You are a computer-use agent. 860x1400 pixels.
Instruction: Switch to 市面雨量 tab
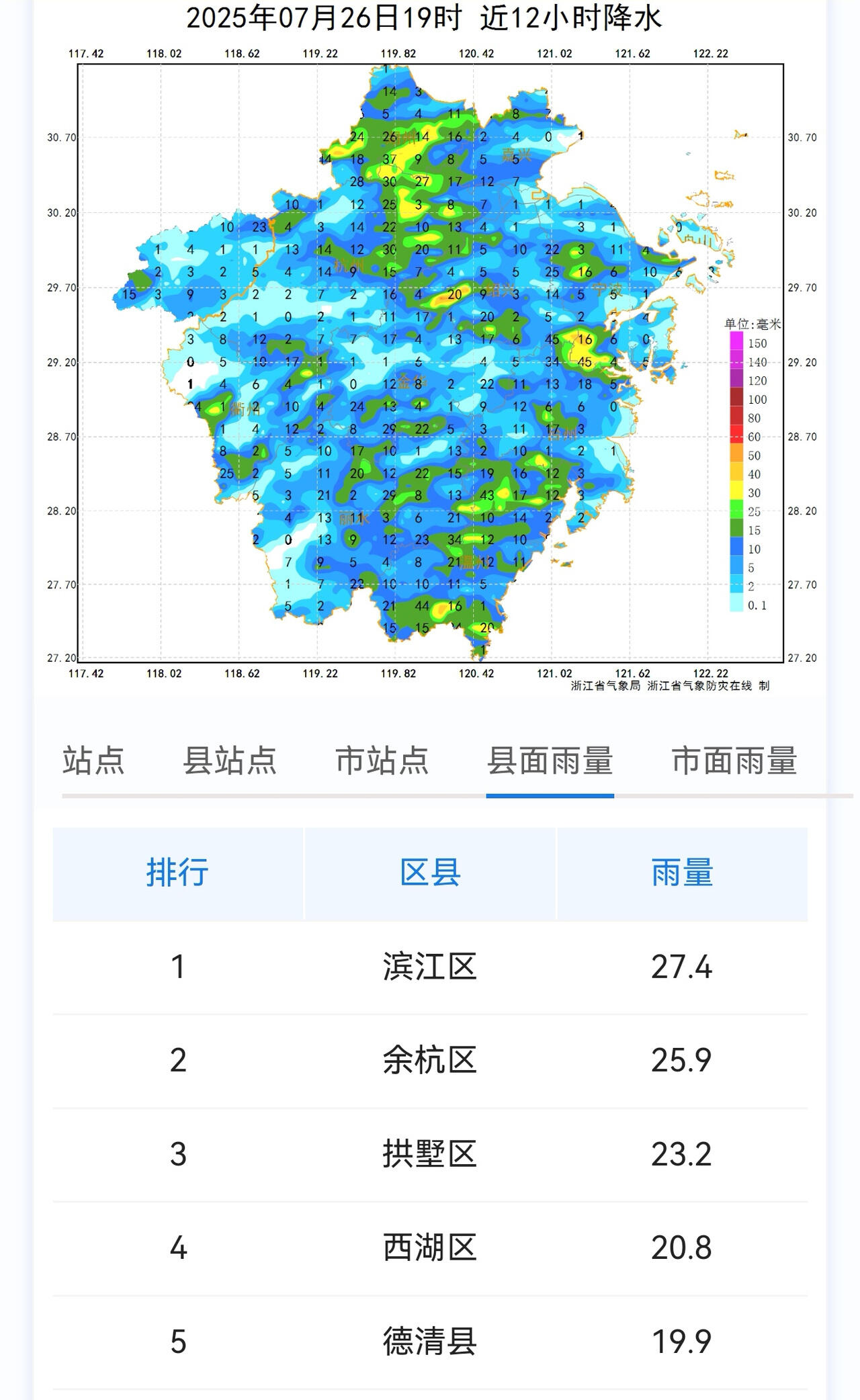[x=734, y=760]
